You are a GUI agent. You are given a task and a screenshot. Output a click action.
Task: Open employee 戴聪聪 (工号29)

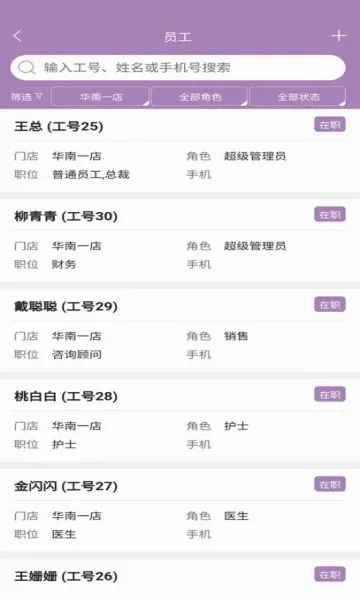(x=180, y=331)
